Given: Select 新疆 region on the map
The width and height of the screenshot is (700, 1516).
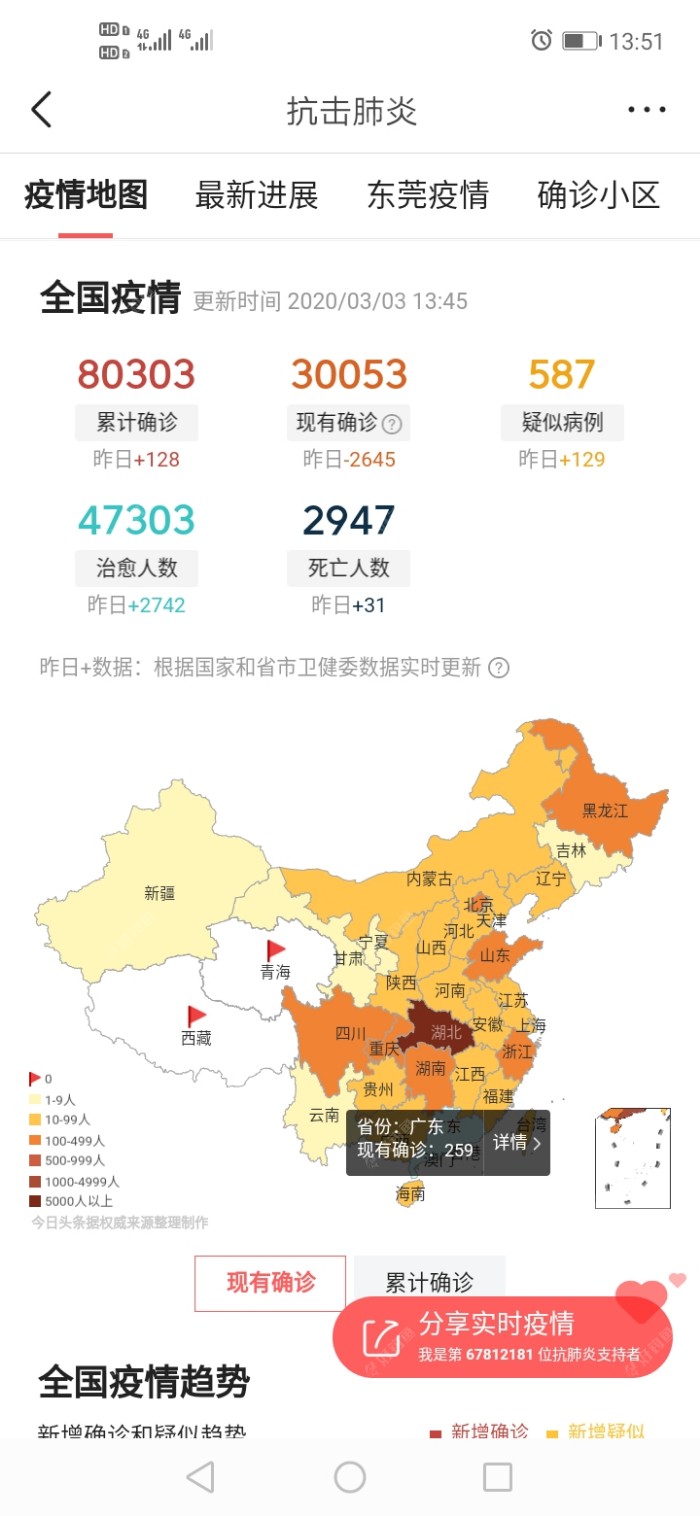Looking at the screenshot, I should point(160,893).
